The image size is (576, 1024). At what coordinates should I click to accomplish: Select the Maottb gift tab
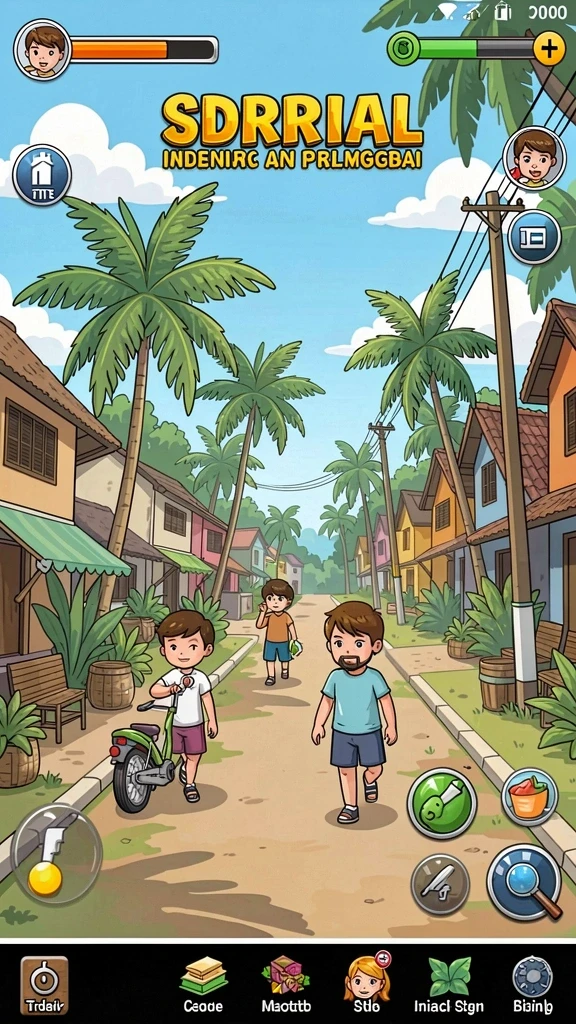coord(286,986)
